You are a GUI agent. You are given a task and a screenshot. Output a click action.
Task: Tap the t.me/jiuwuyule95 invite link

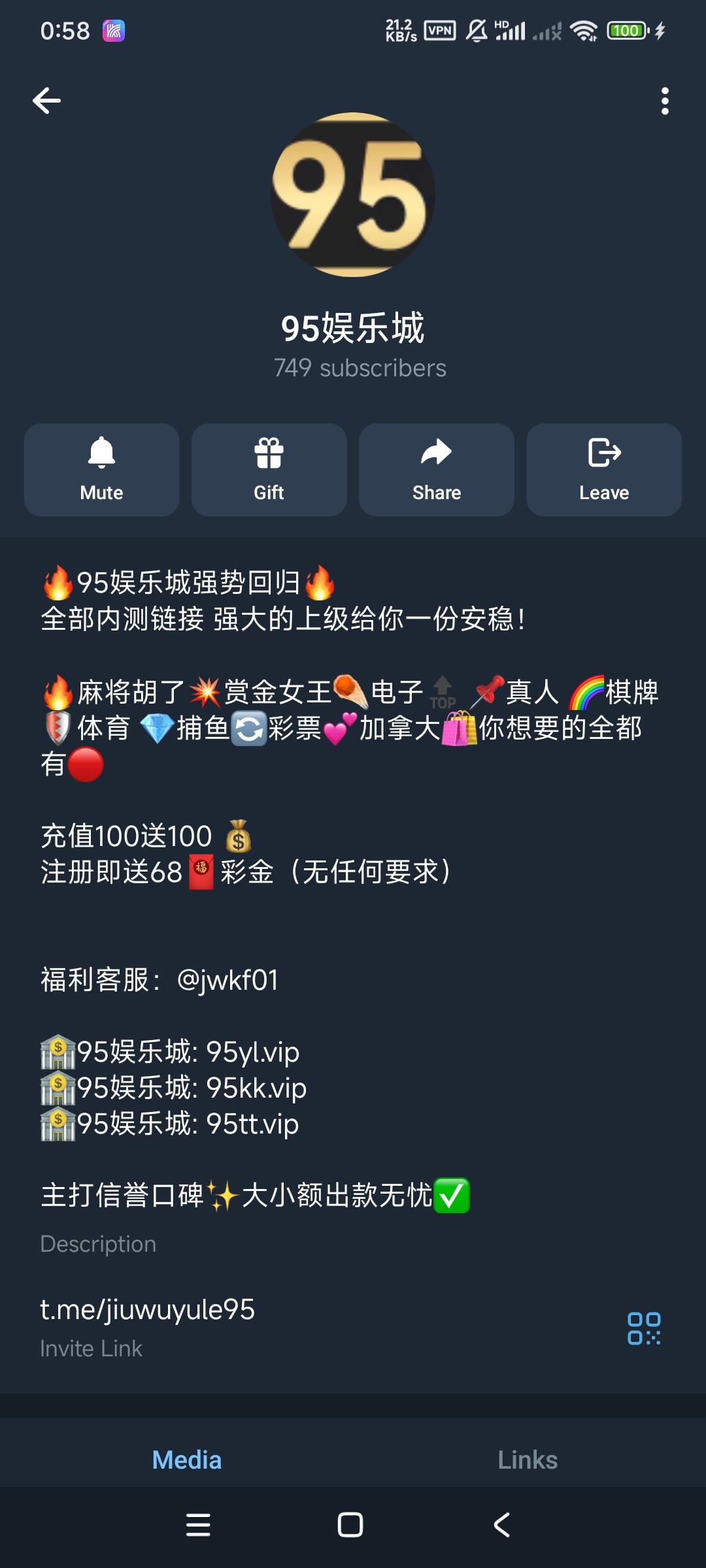(148, 1310)
